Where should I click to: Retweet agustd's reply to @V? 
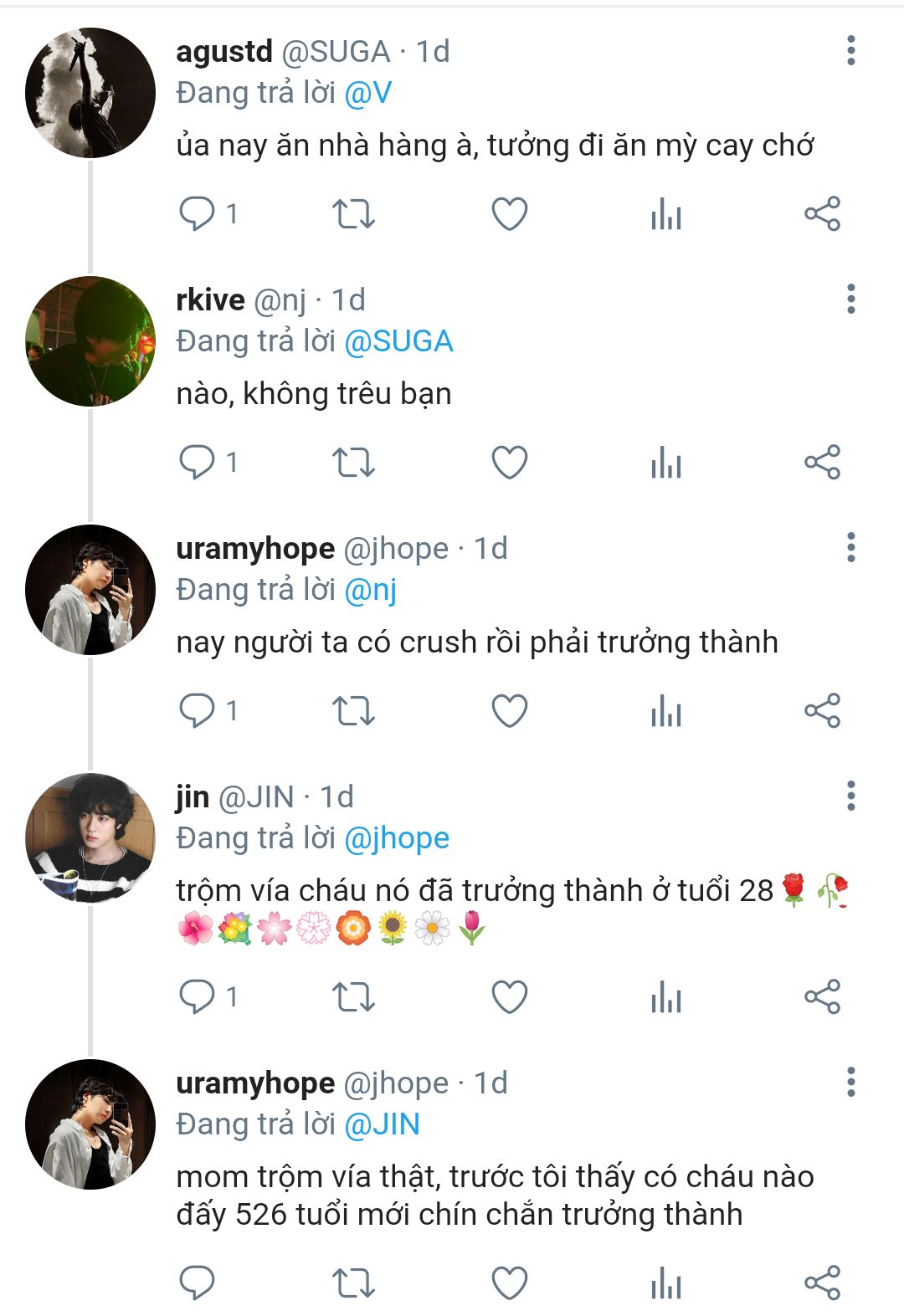pos(353,214)
